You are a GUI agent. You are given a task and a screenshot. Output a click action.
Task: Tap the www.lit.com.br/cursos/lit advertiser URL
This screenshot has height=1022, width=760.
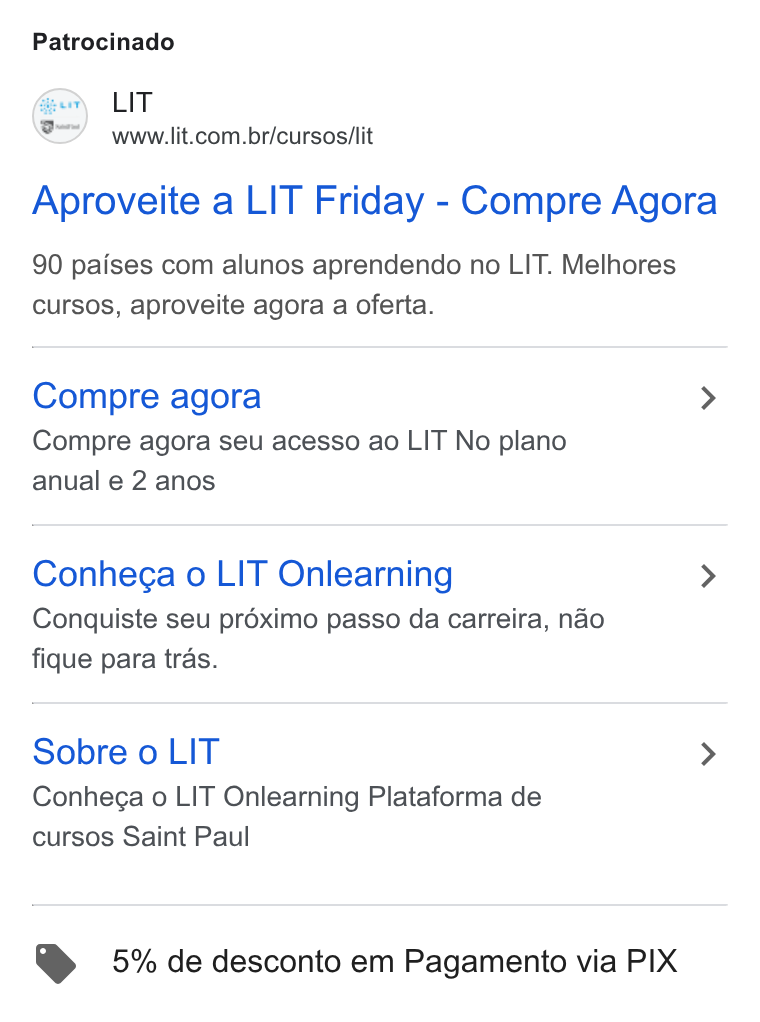pyautogui.click(x=242, y=136)
